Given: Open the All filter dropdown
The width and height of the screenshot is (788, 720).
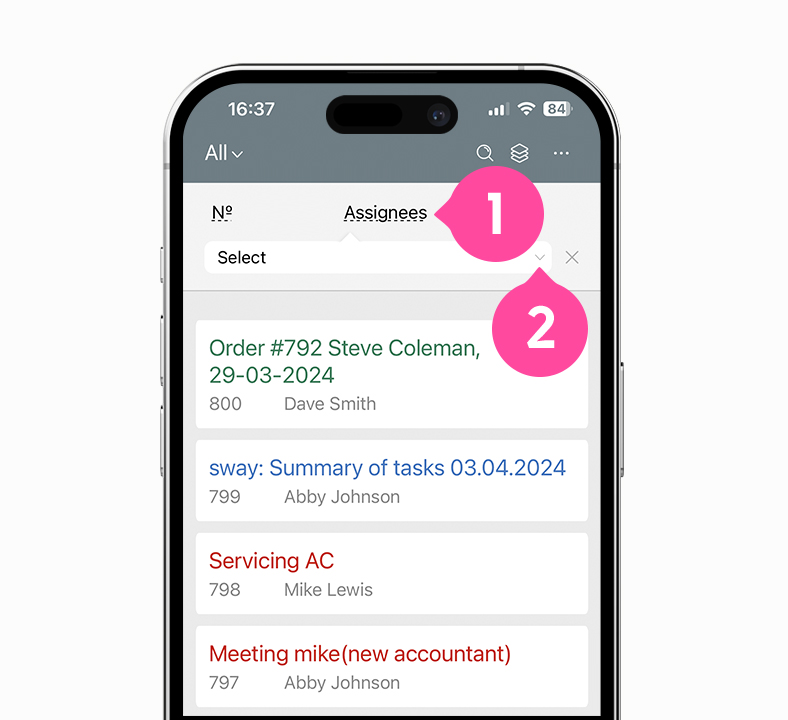Looking at the screenshot, I should pos(223,153).
